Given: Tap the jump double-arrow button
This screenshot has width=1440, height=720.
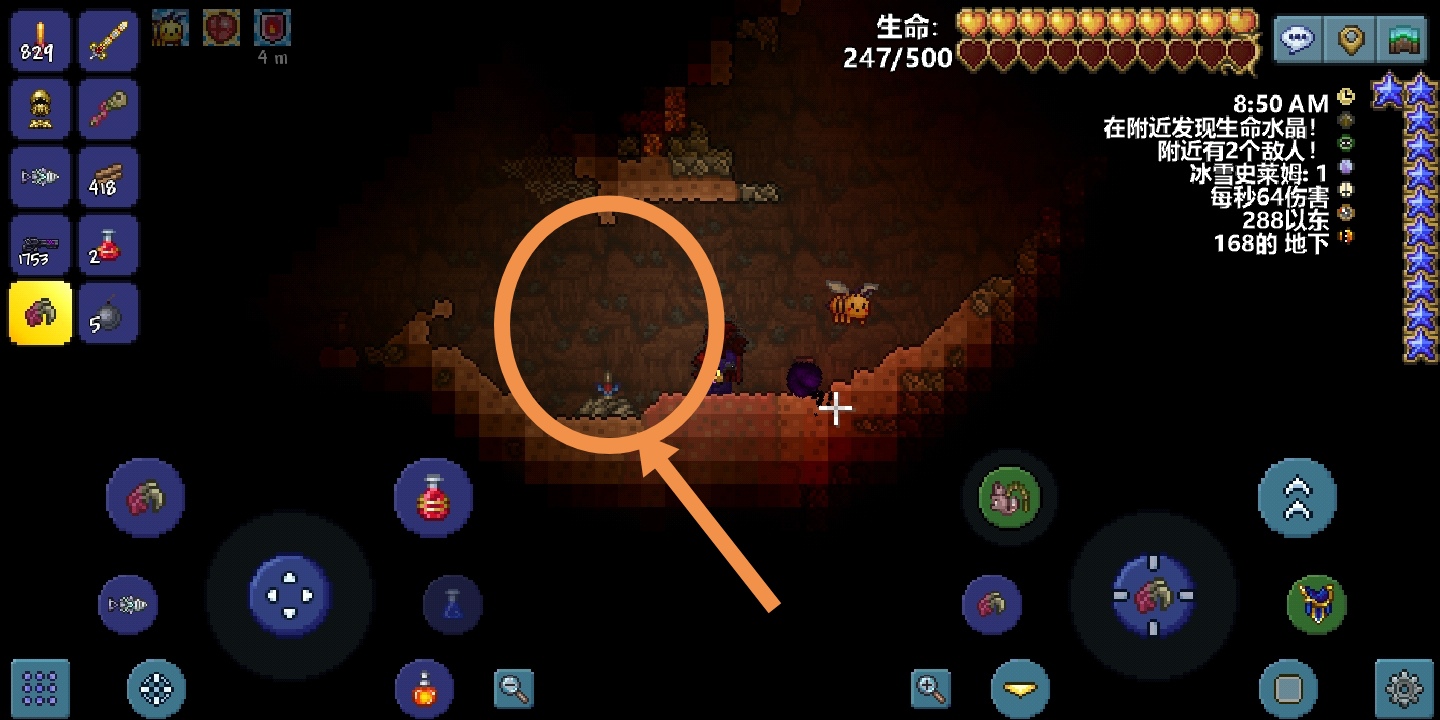Looking at the screenshot, I should coord(1297,497).
